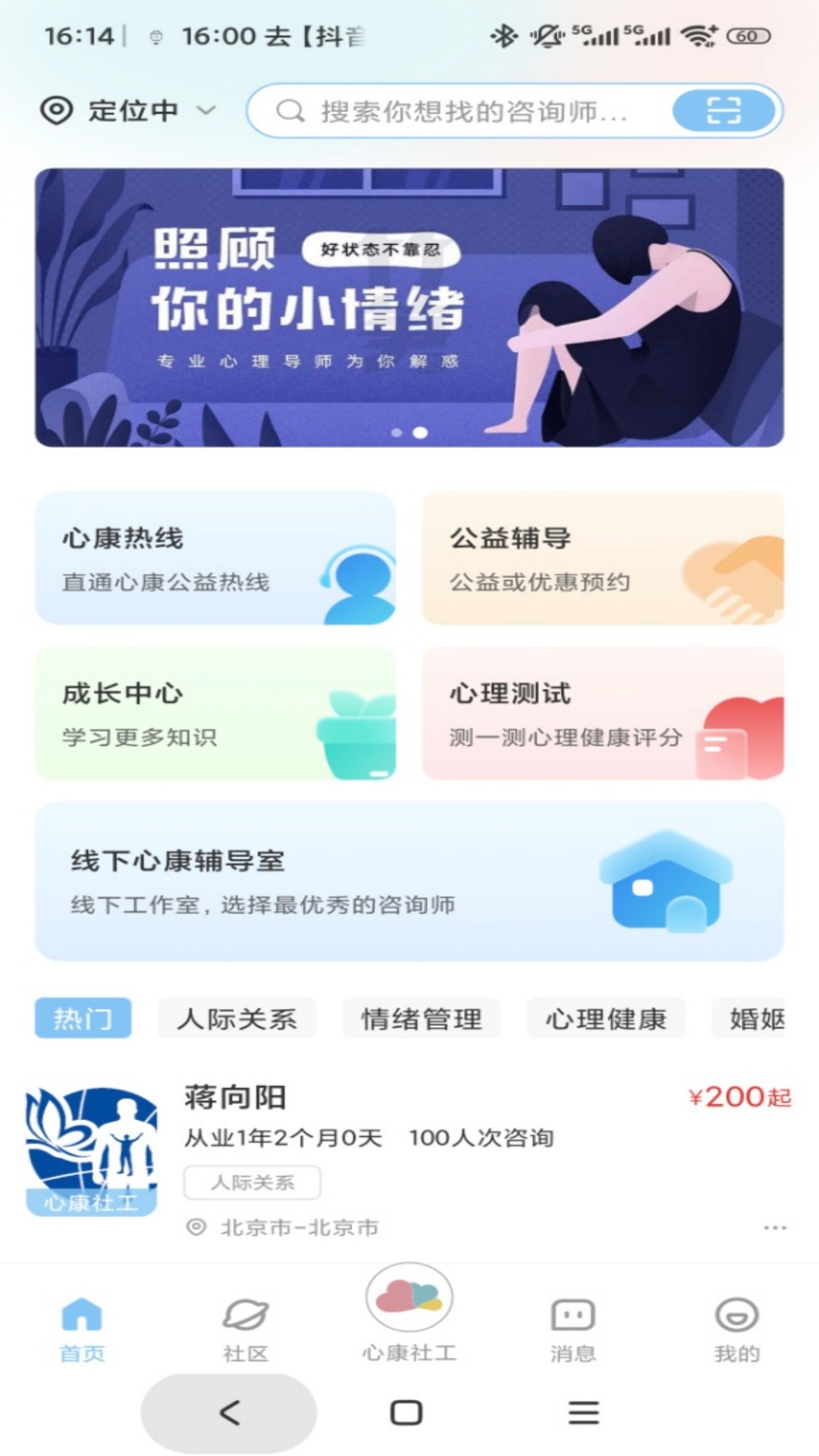Open the 心理测试 card

point(602,714)
